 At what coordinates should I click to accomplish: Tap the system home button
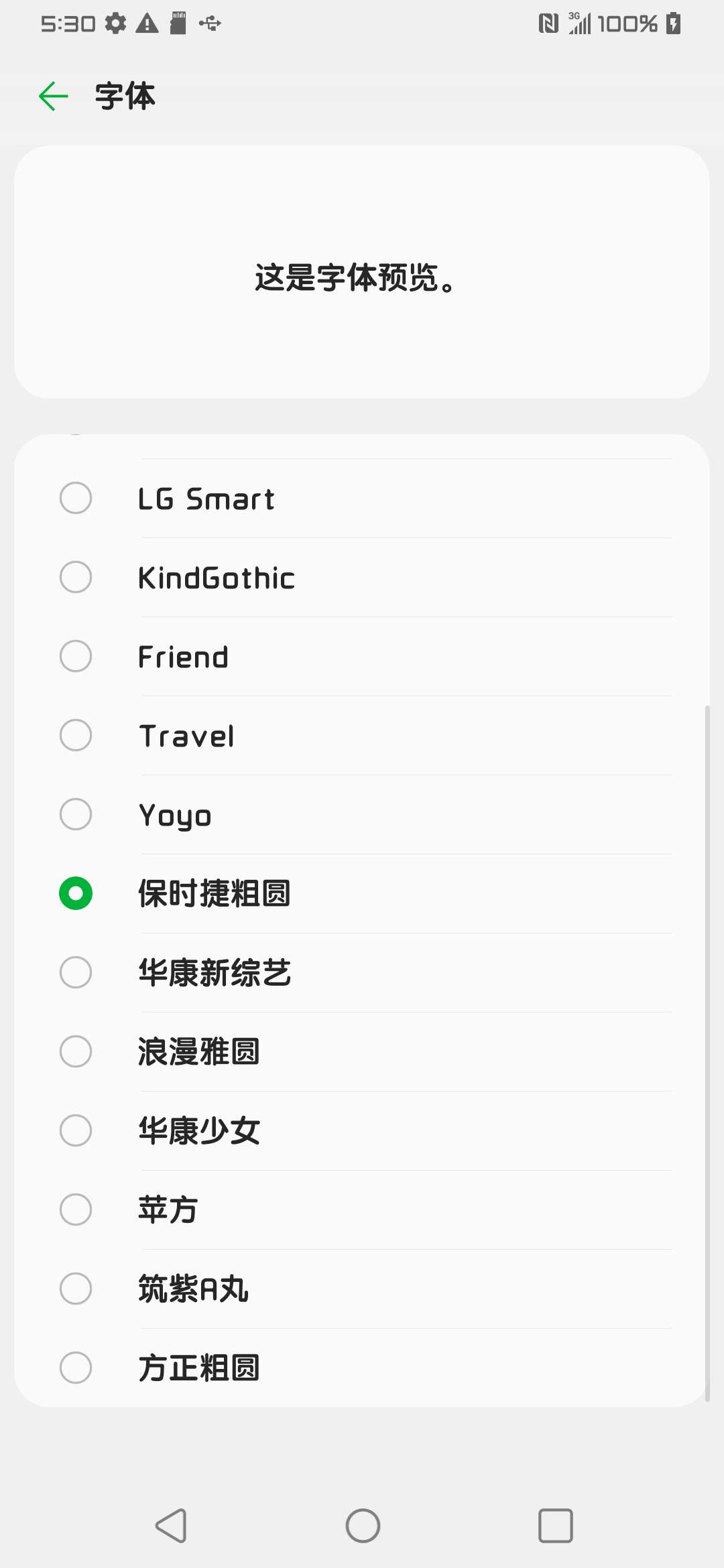coord(363,1526)
